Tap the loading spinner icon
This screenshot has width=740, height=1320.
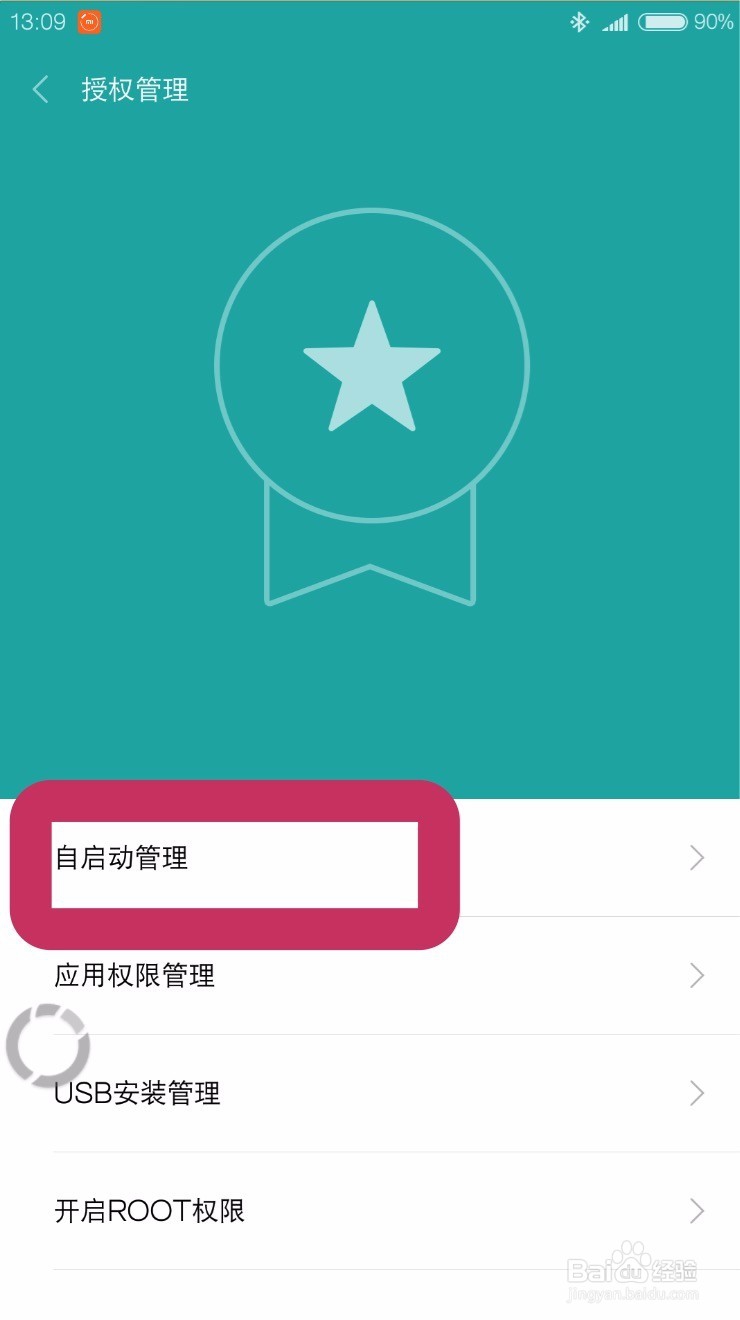(x=48, y=1044)
